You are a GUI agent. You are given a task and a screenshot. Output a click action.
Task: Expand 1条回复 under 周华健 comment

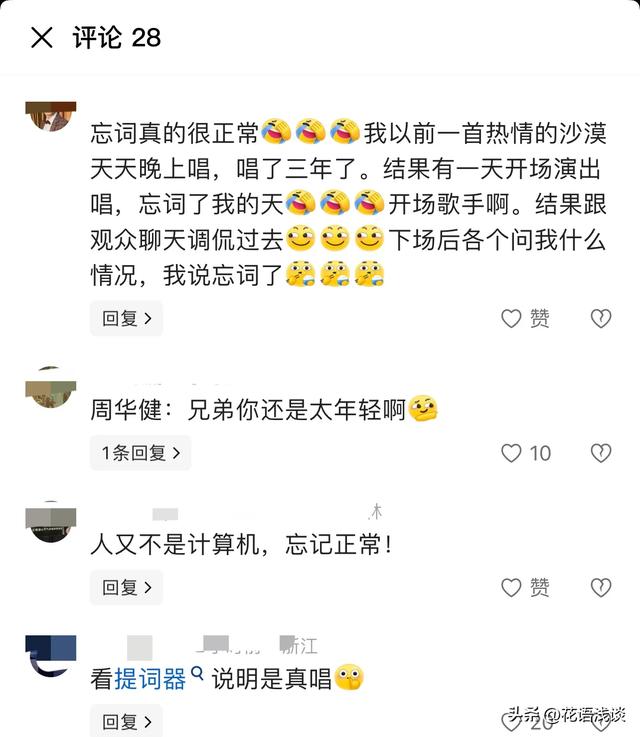140,453
